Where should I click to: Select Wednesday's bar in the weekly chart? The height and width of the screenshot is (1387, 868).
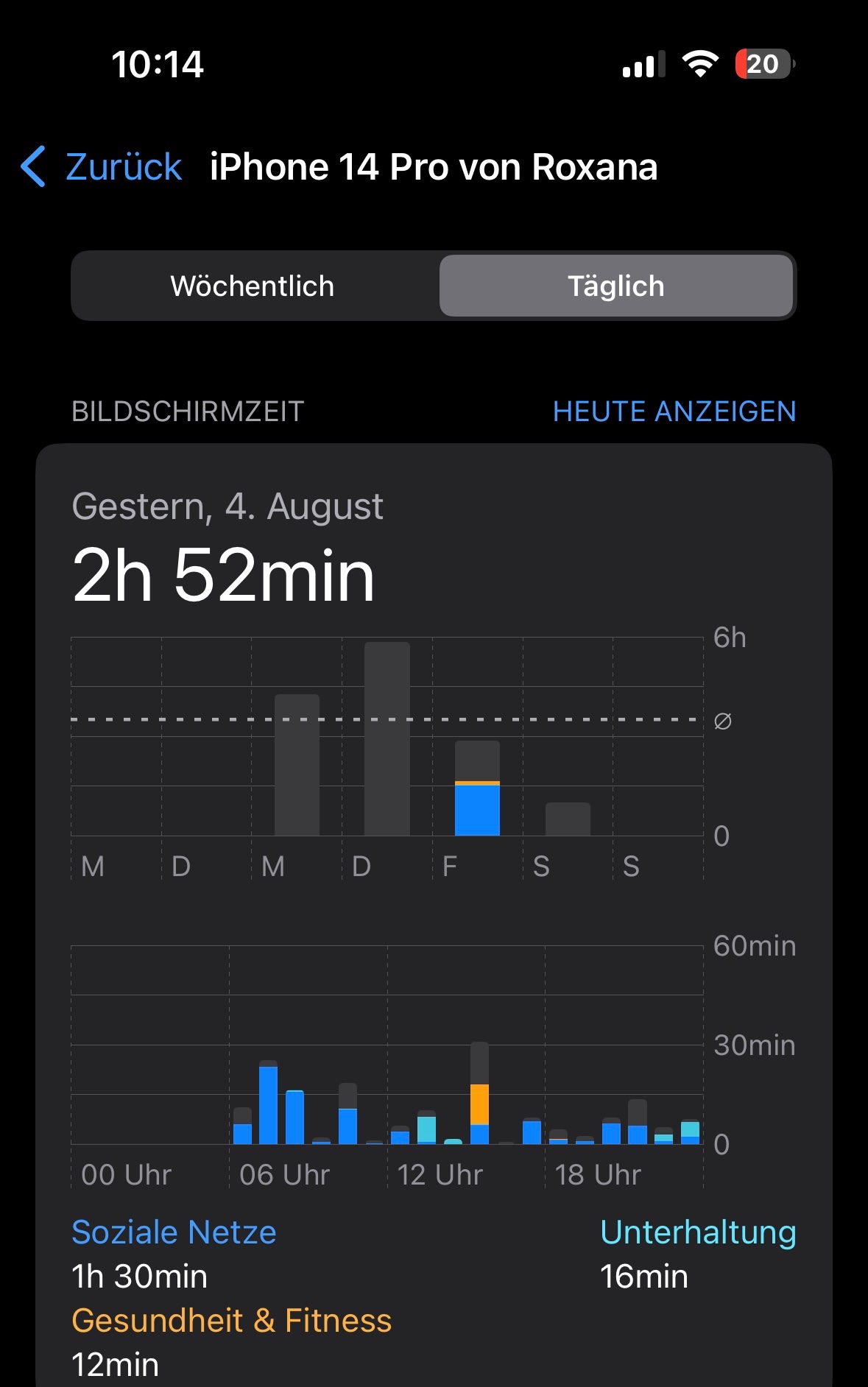coord(297,765)
